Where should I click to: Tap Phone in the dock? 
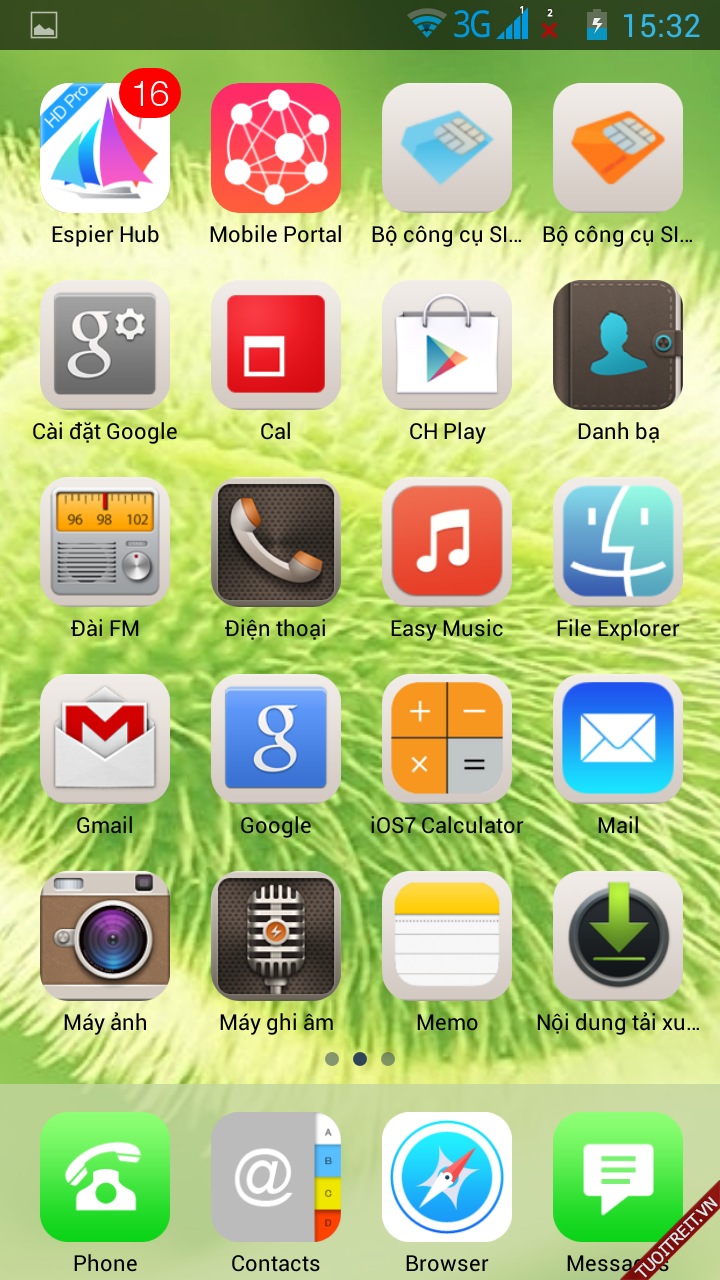105,1177
